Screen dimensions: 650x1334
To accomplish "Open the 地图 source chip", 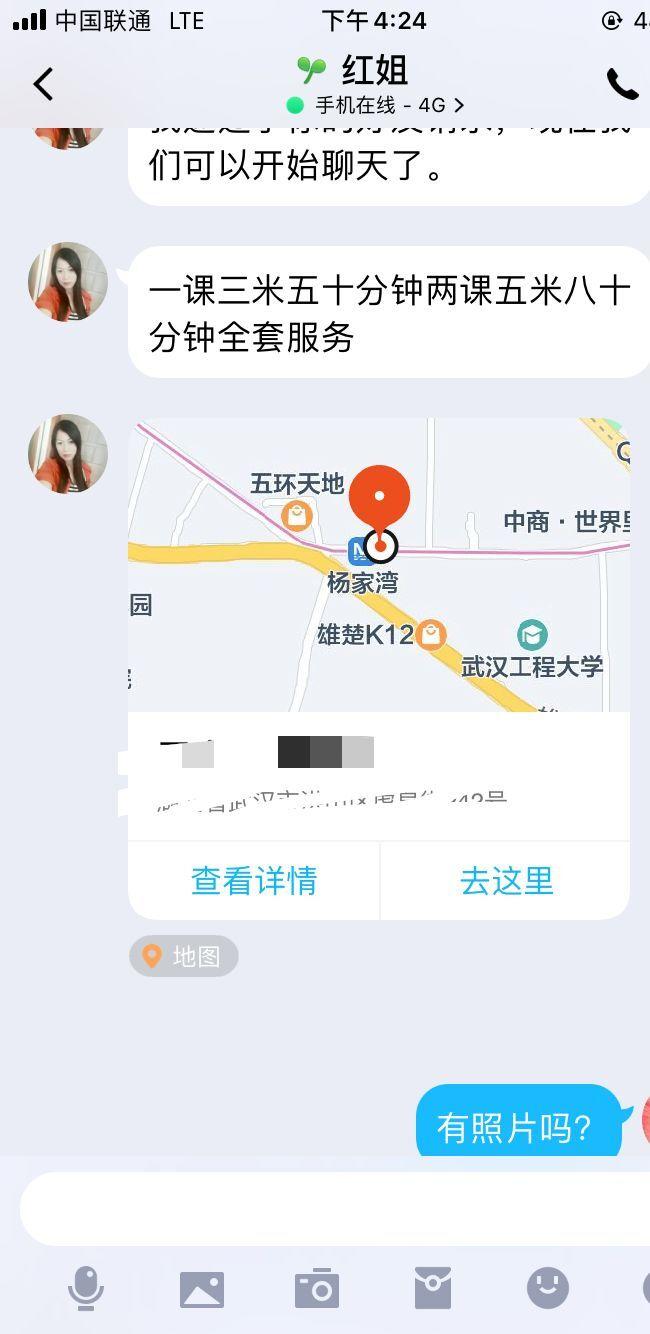I will coord(184,957).
